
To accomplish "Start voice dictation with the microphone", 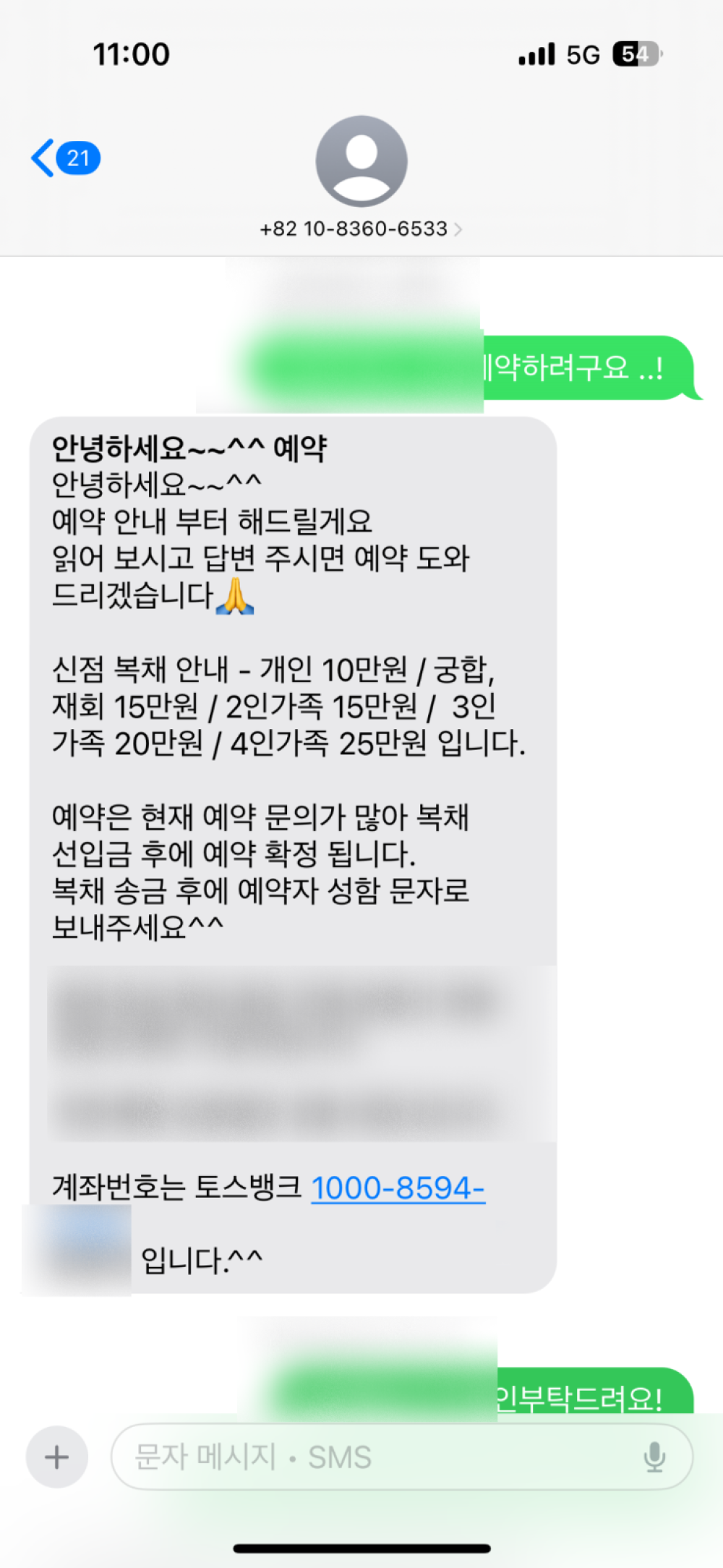I will pos(654,1457).
